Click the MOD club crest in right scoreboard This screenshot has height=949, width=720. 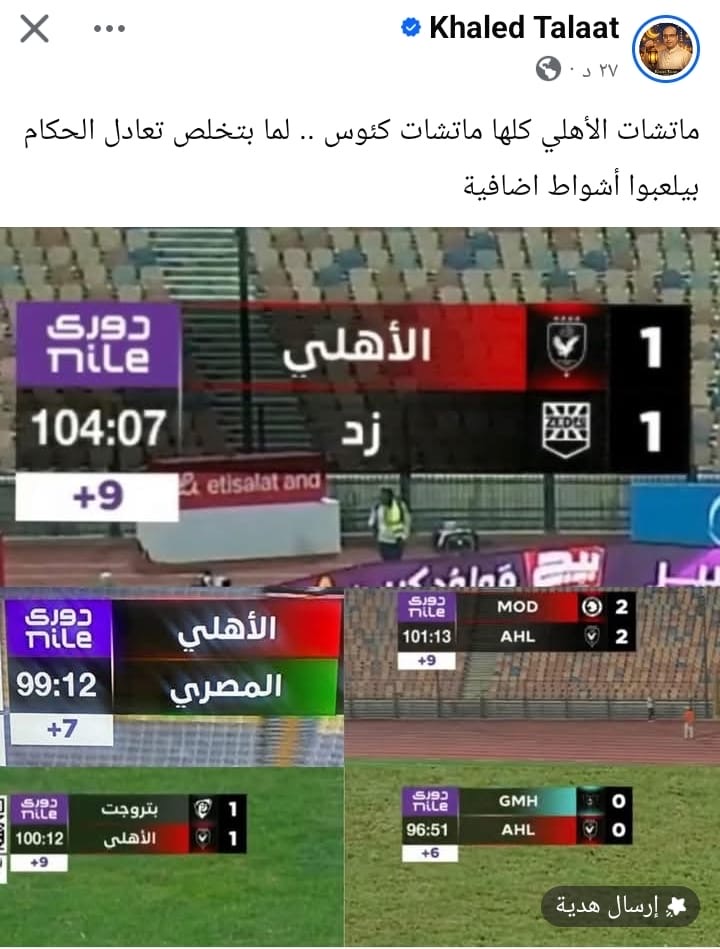(590, 607)
